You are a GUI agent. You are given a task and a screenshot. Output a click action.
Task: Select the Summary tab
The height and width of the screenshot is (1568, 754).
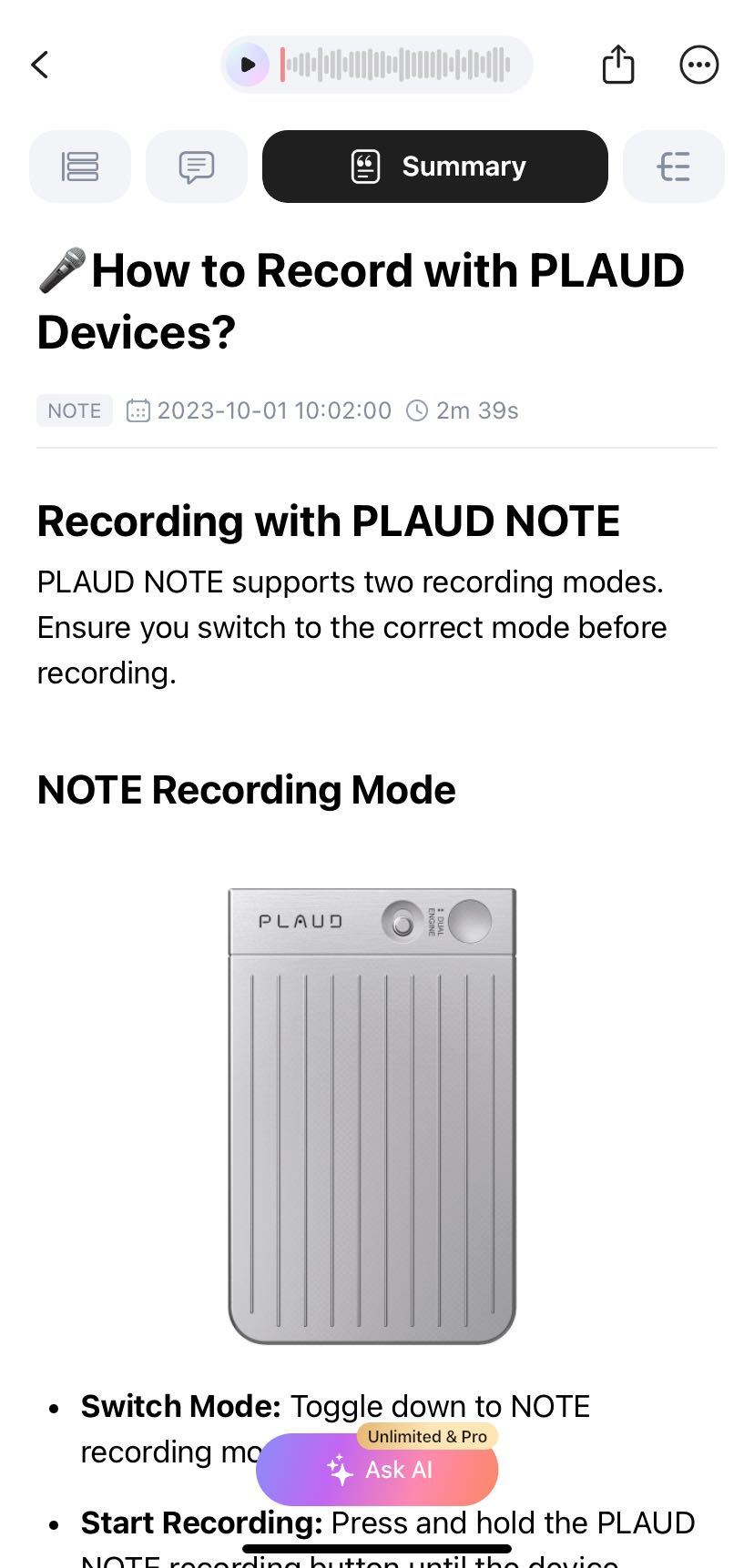(x=435, y=167)
